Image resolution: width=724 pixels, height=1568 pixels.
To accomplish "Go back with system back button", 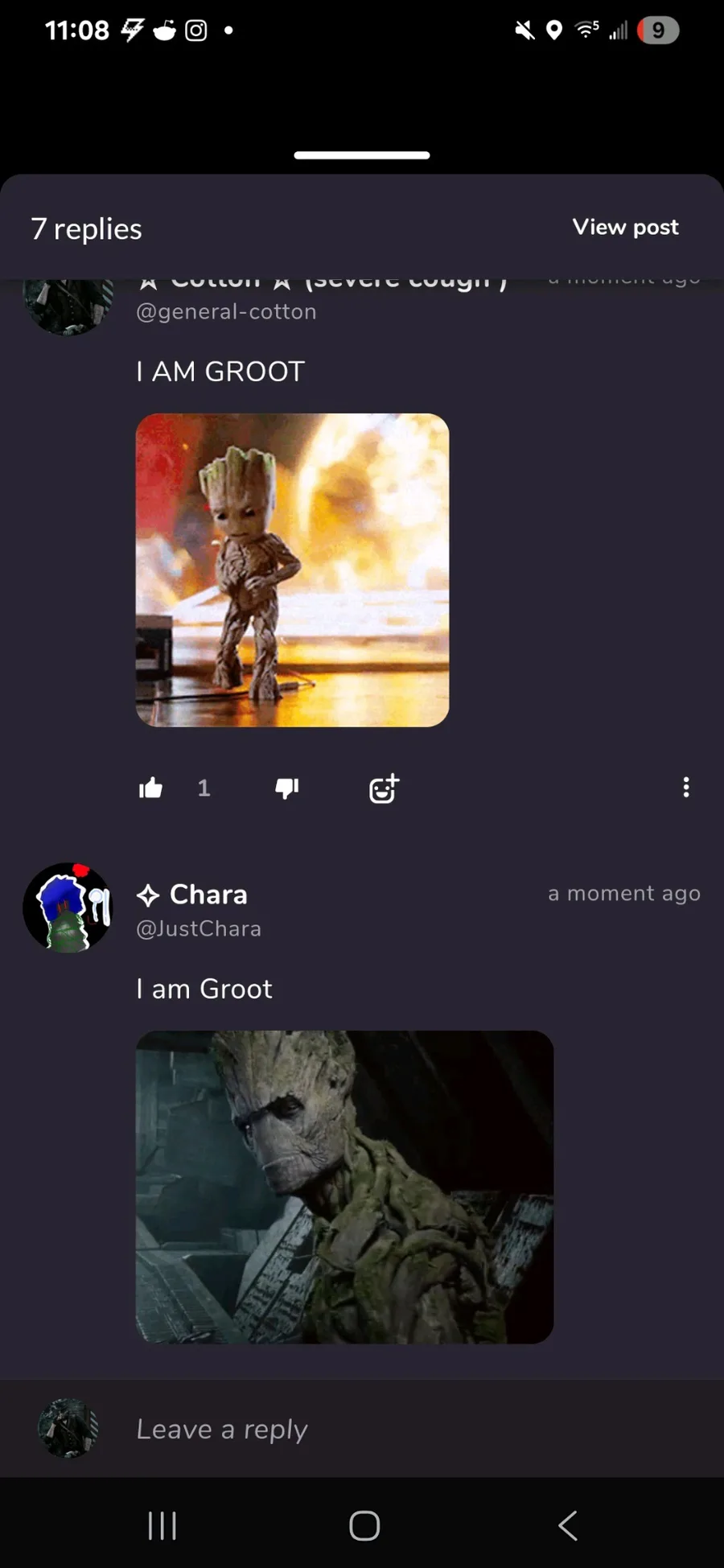I will 568,1525.
